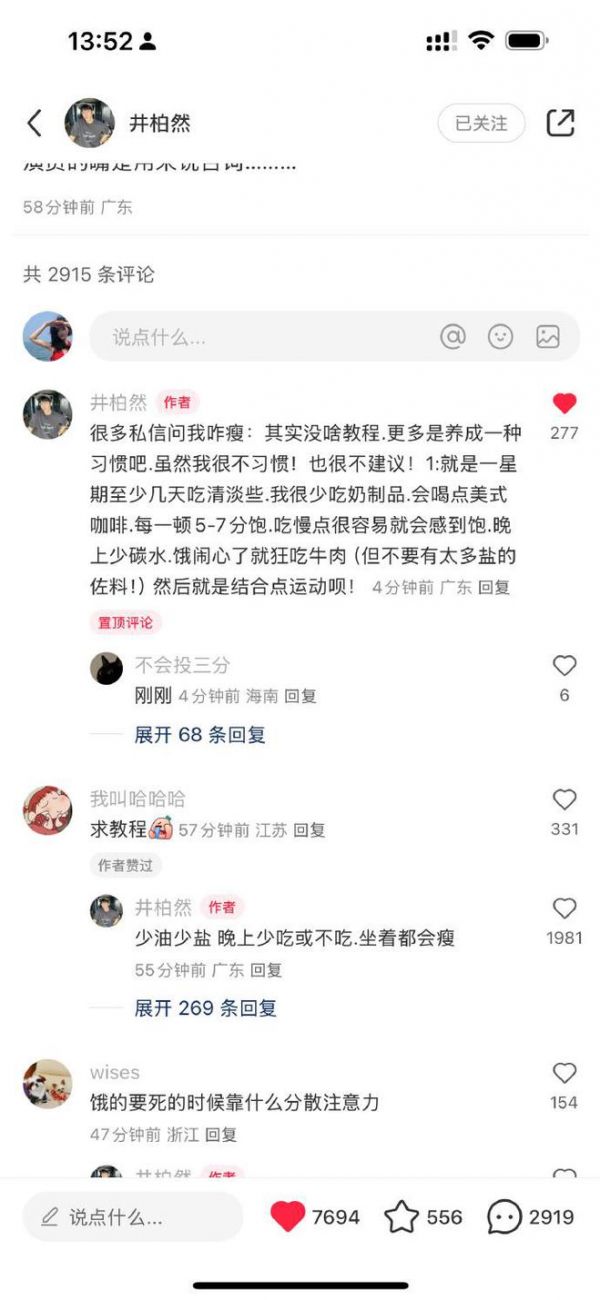
Task: Open comments via the 2919 bubble icon
Action: coord(504,1217)
